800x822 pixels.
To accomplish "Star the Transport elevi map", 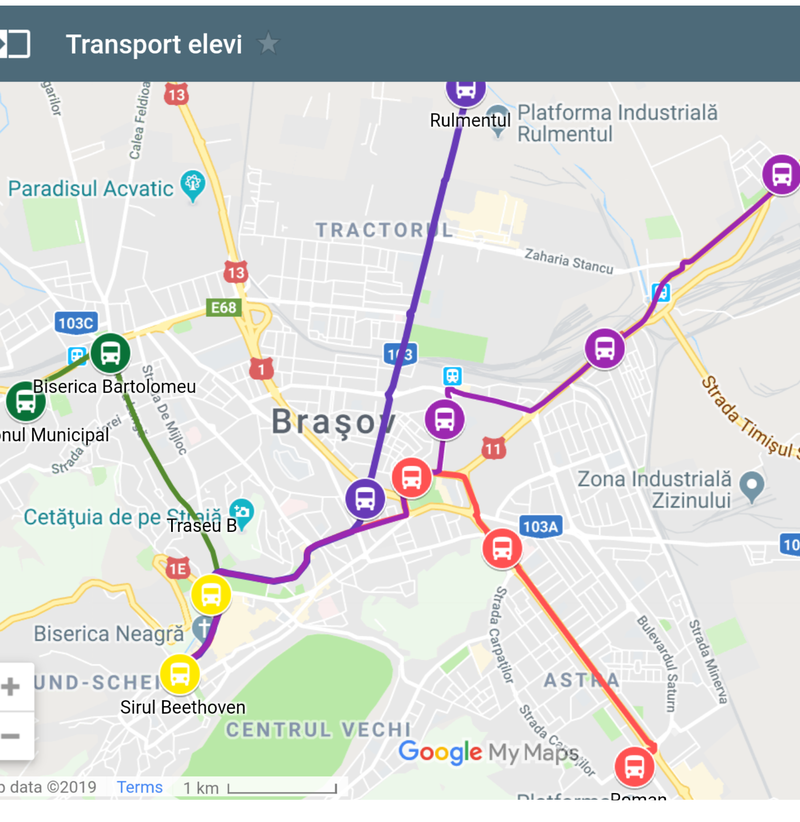I will pyautogui.click(x=268, y=44).
